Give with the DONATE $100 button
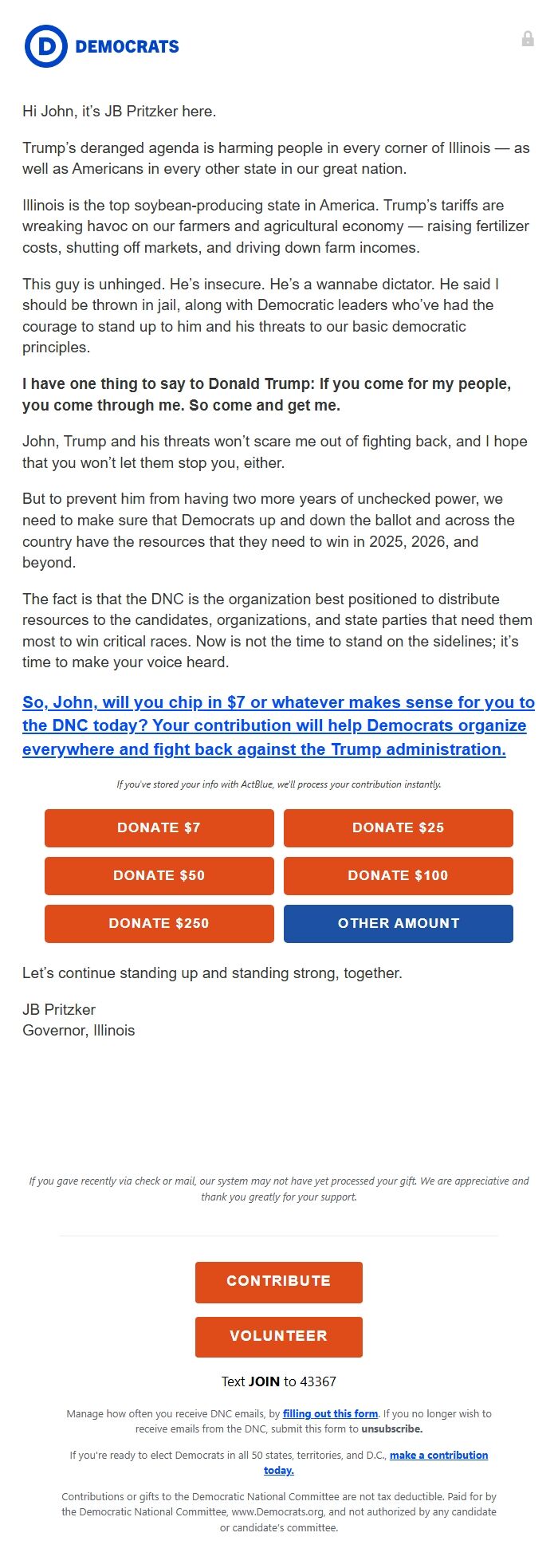The height and width of the screenshot is (1568, 558). 398,875
